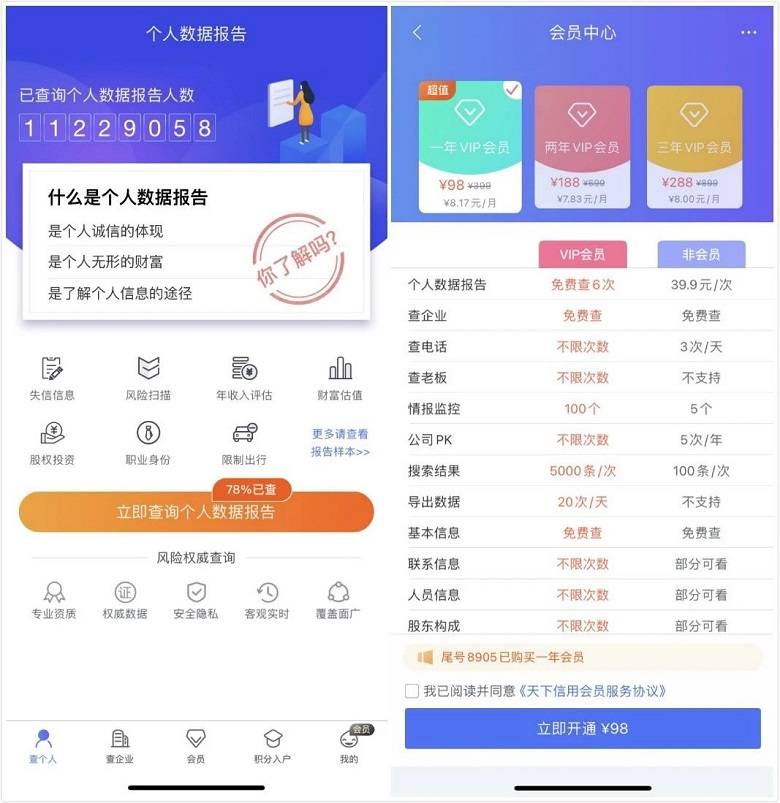780x803 pixels.
Task: Open the 《天下信用会员服务协议》 link
Action: click(592, 691)
